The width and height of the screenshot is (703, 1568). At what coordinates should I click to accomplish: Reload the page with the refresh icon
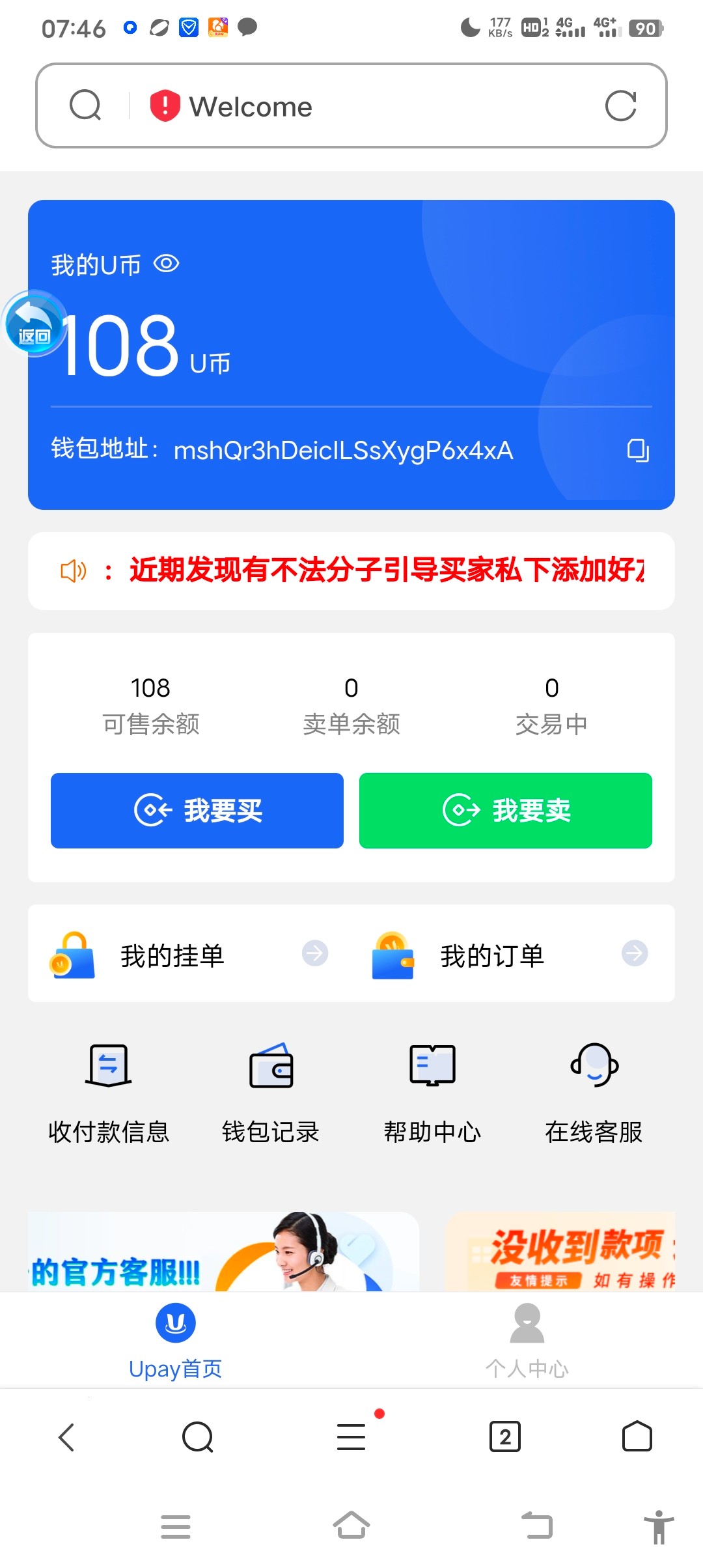[620, 106]
